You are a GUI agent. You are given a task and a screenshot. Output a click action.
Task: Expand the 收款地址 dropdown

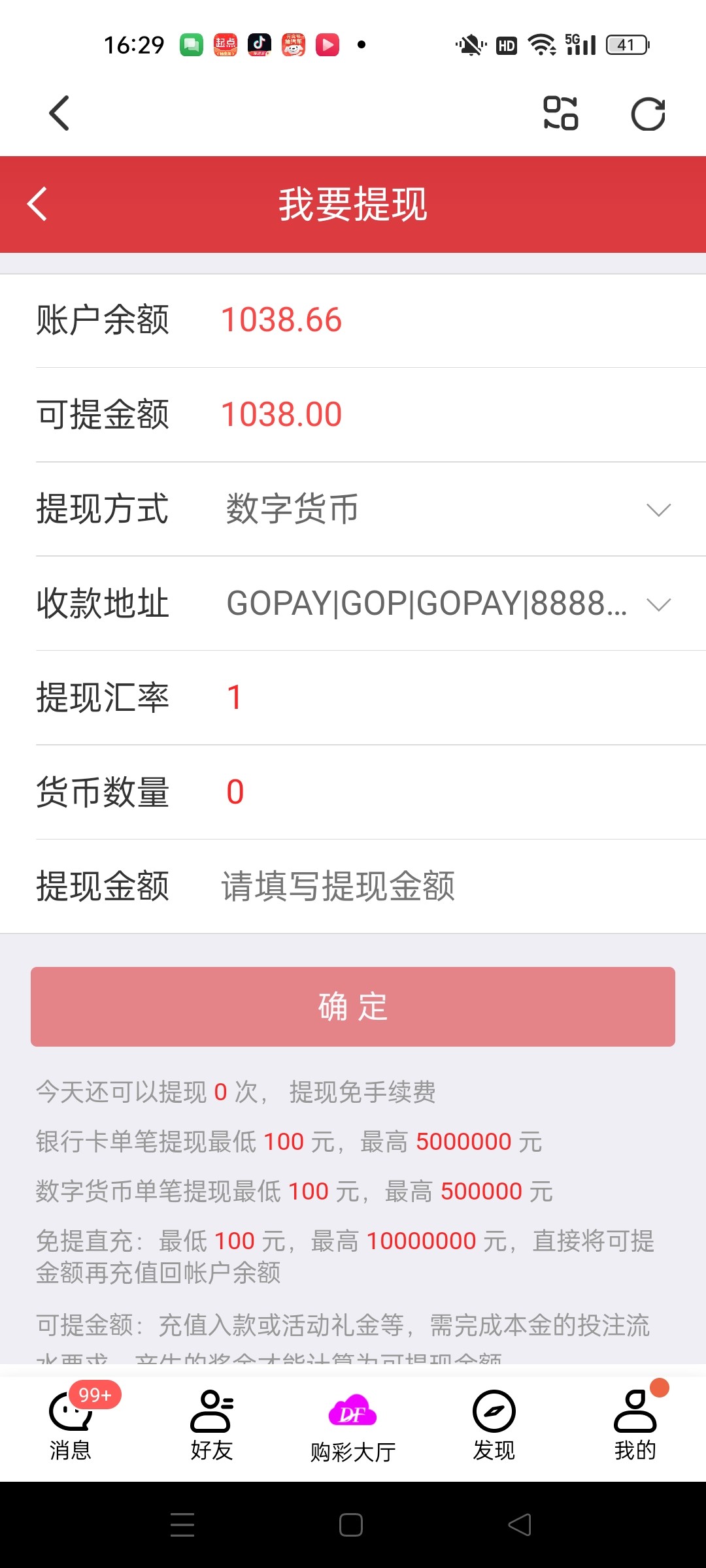tap(658, 604)
